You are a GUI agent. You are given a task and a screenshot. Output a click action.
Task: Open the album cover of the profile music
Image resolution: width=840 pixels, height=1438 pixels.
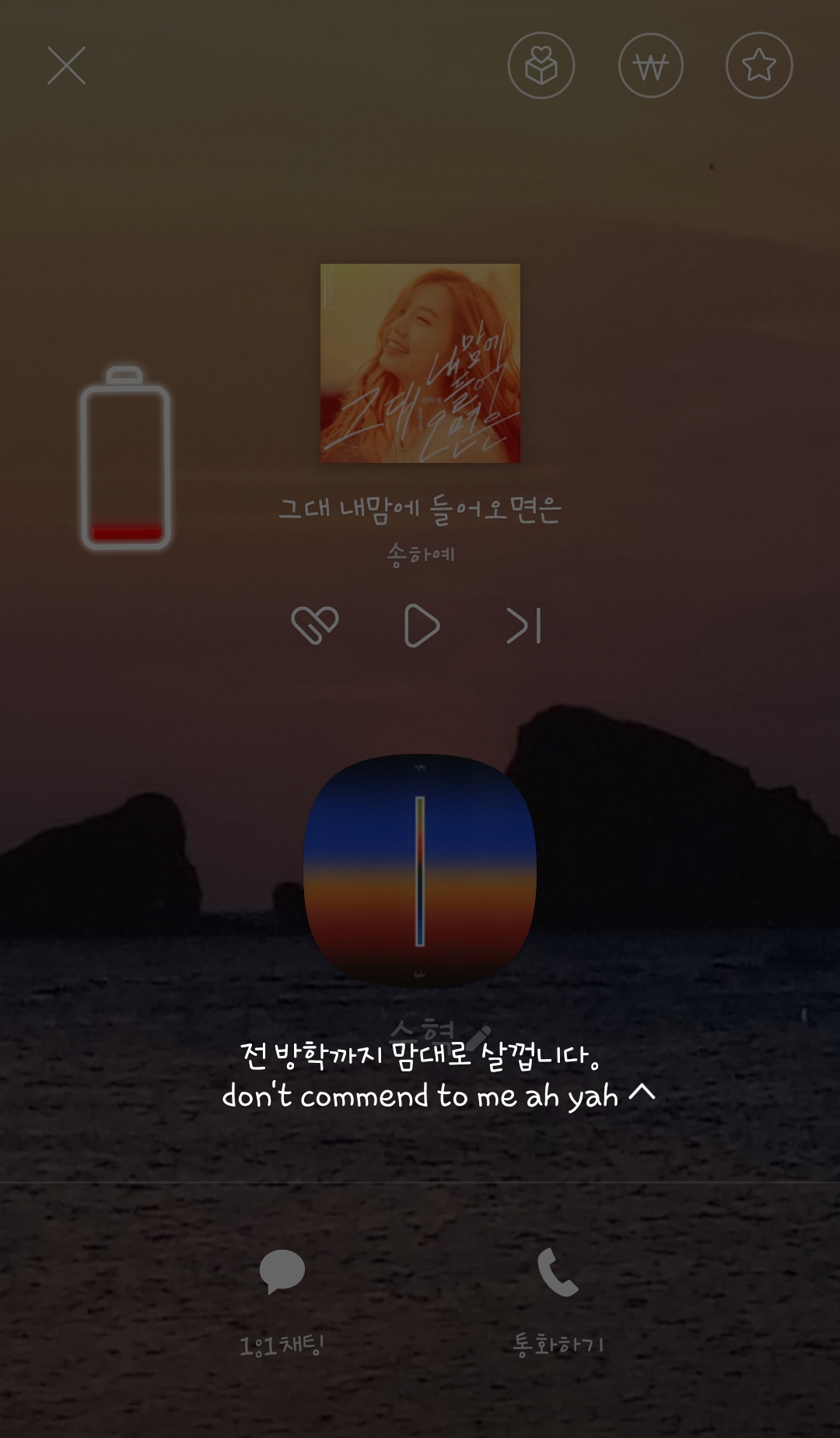[420, 363]
